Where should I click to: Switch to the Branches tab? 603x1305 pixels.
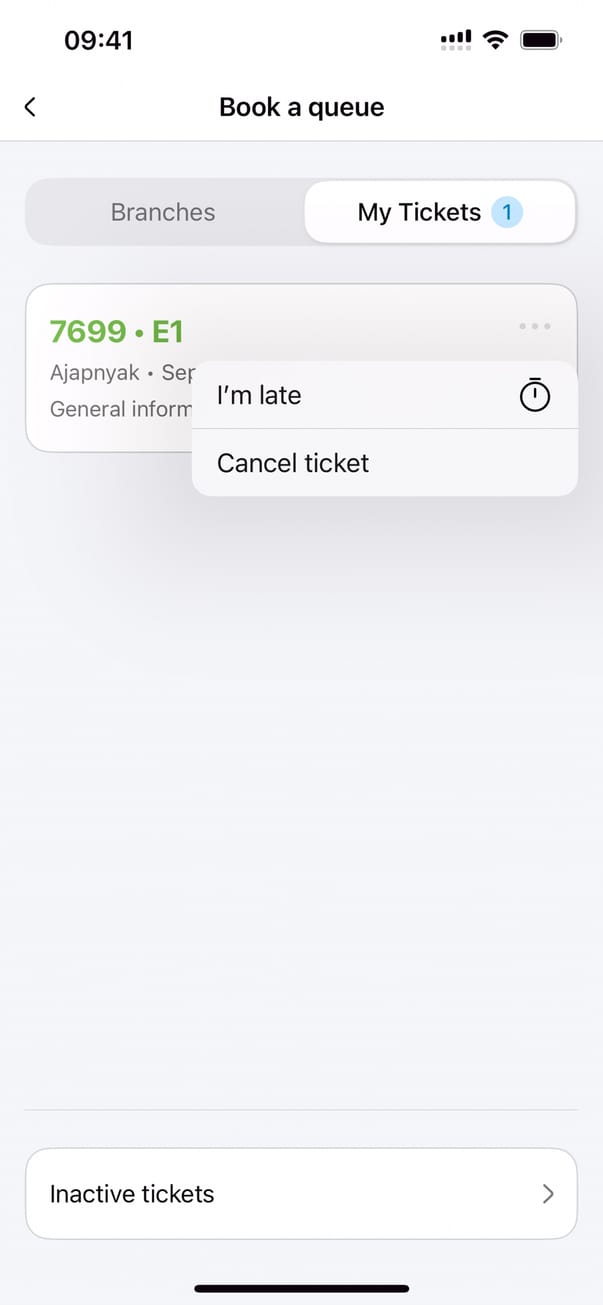click(x=163, y=212)
